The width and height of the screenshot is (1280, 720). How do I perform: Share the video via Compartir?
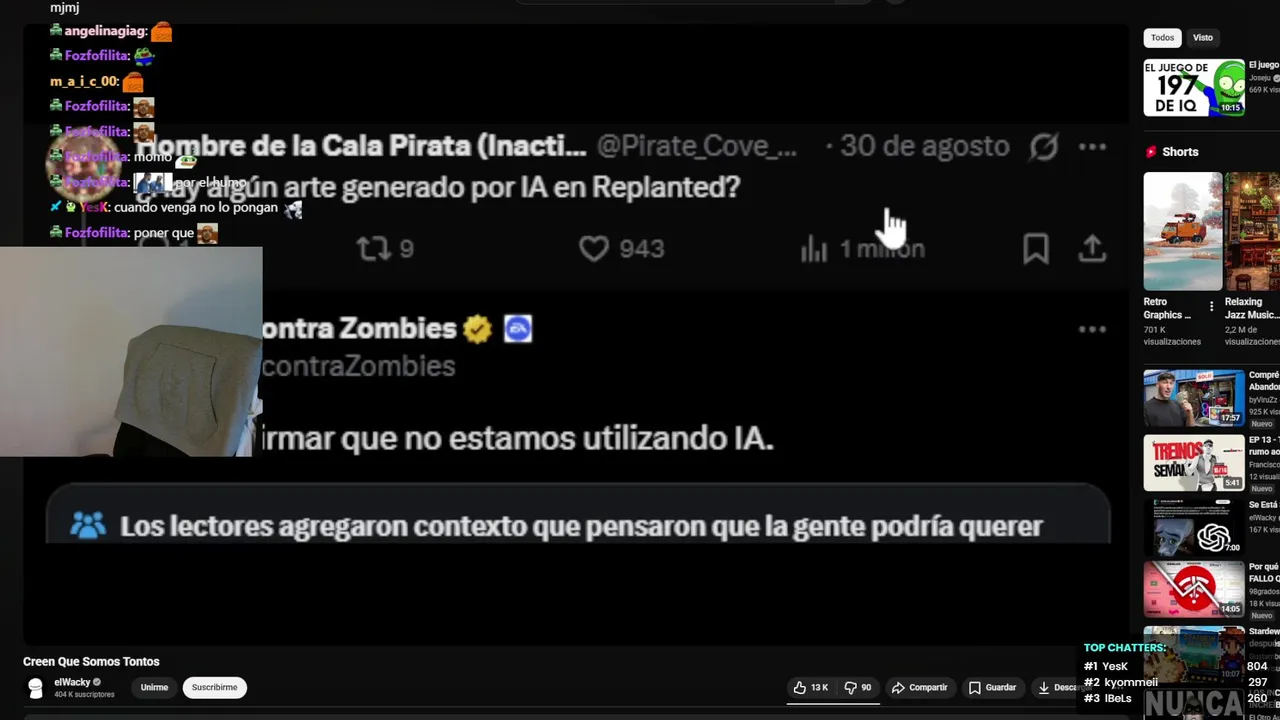pyautogui.click(x=919, y=688)
